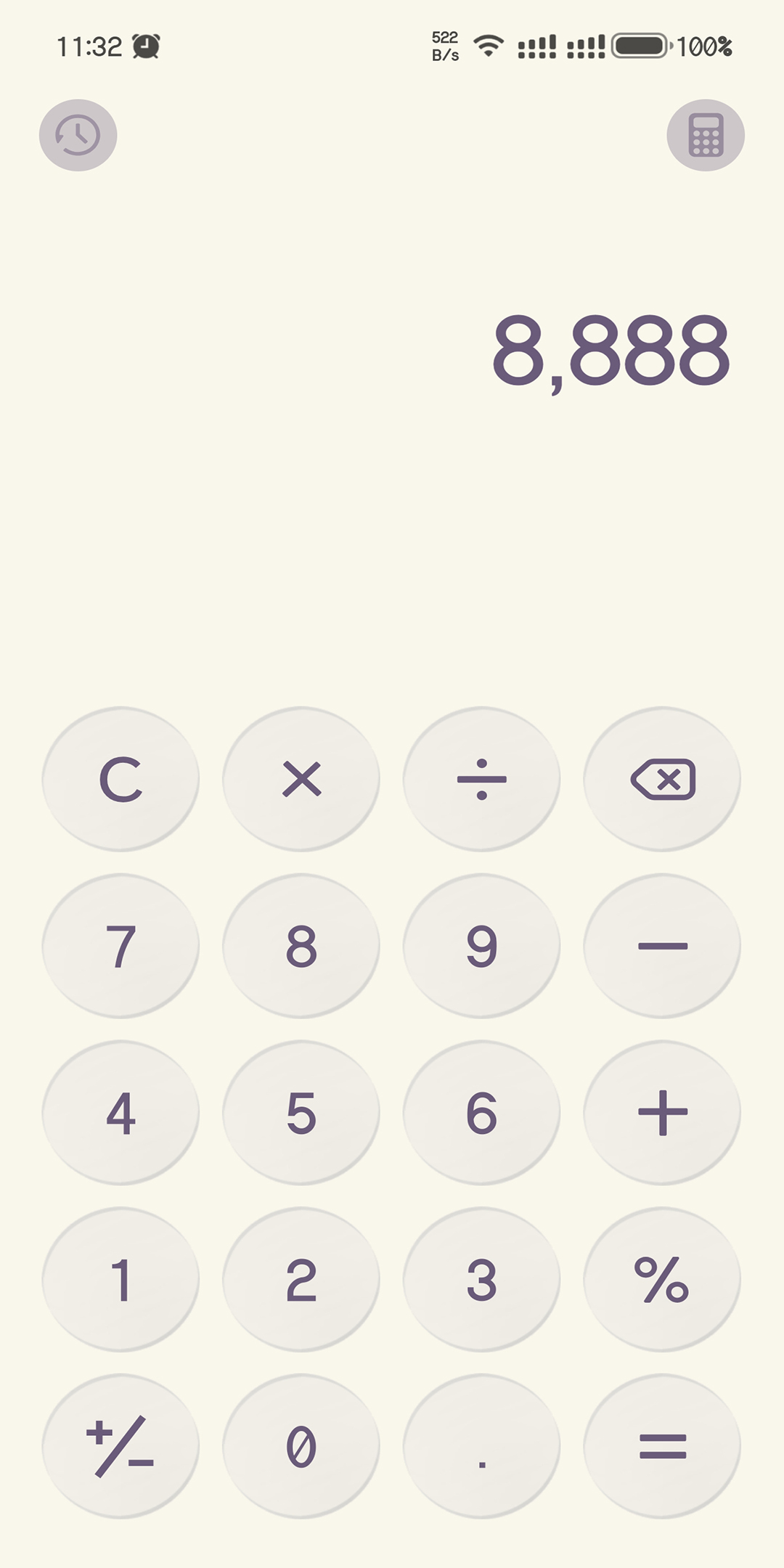Image resolution: width=784 pixels, height=1568 pixels.
Task: Enter digit 9
Action: tap(481, 946)
